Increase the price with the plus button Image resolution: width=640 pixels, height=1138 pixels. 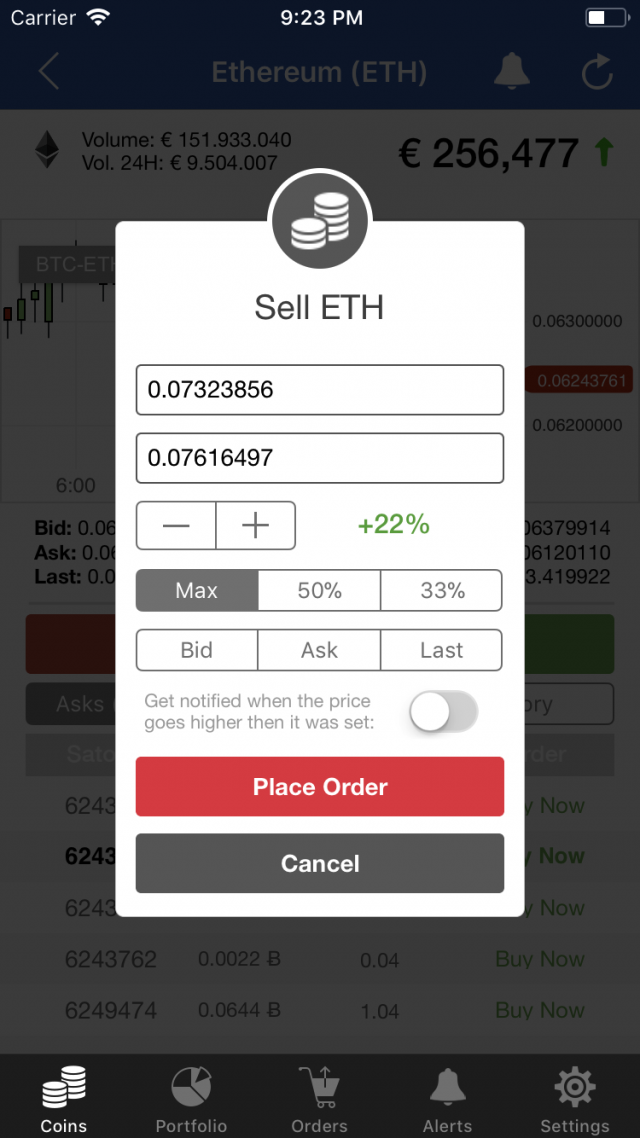tap(255, 525)
